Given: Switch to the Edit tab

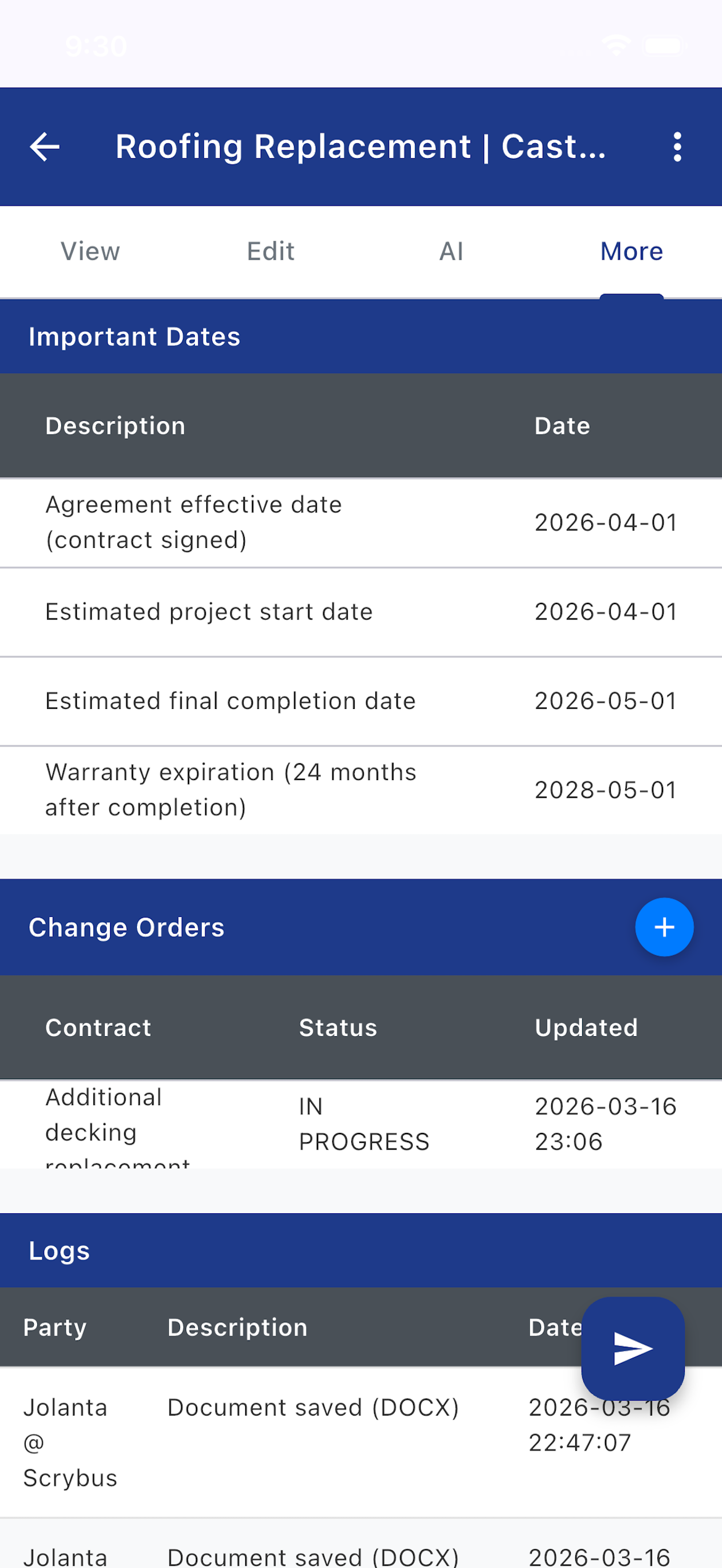Looking at the screenshot, I should point(270,252).
